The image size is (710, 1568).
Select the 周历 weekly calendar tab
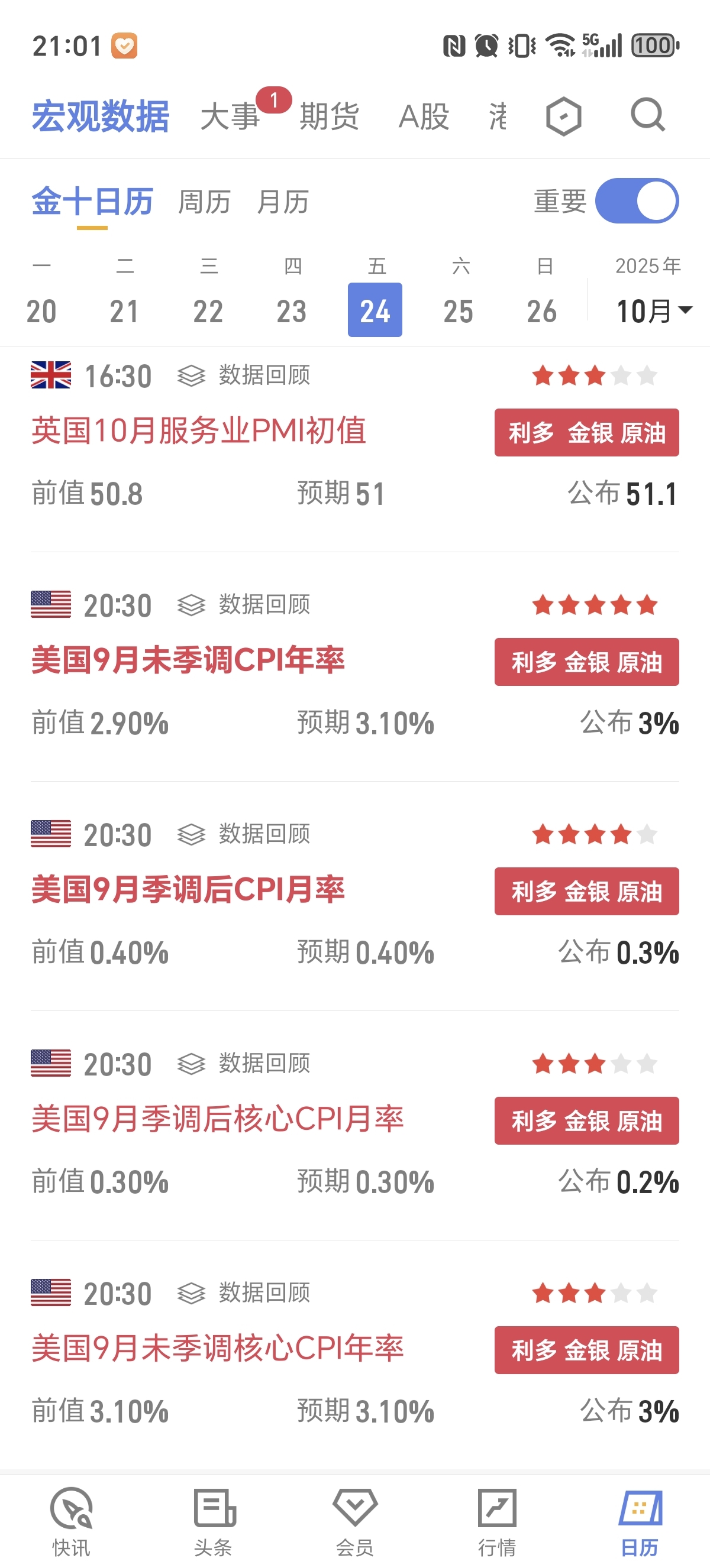point(204,202)
